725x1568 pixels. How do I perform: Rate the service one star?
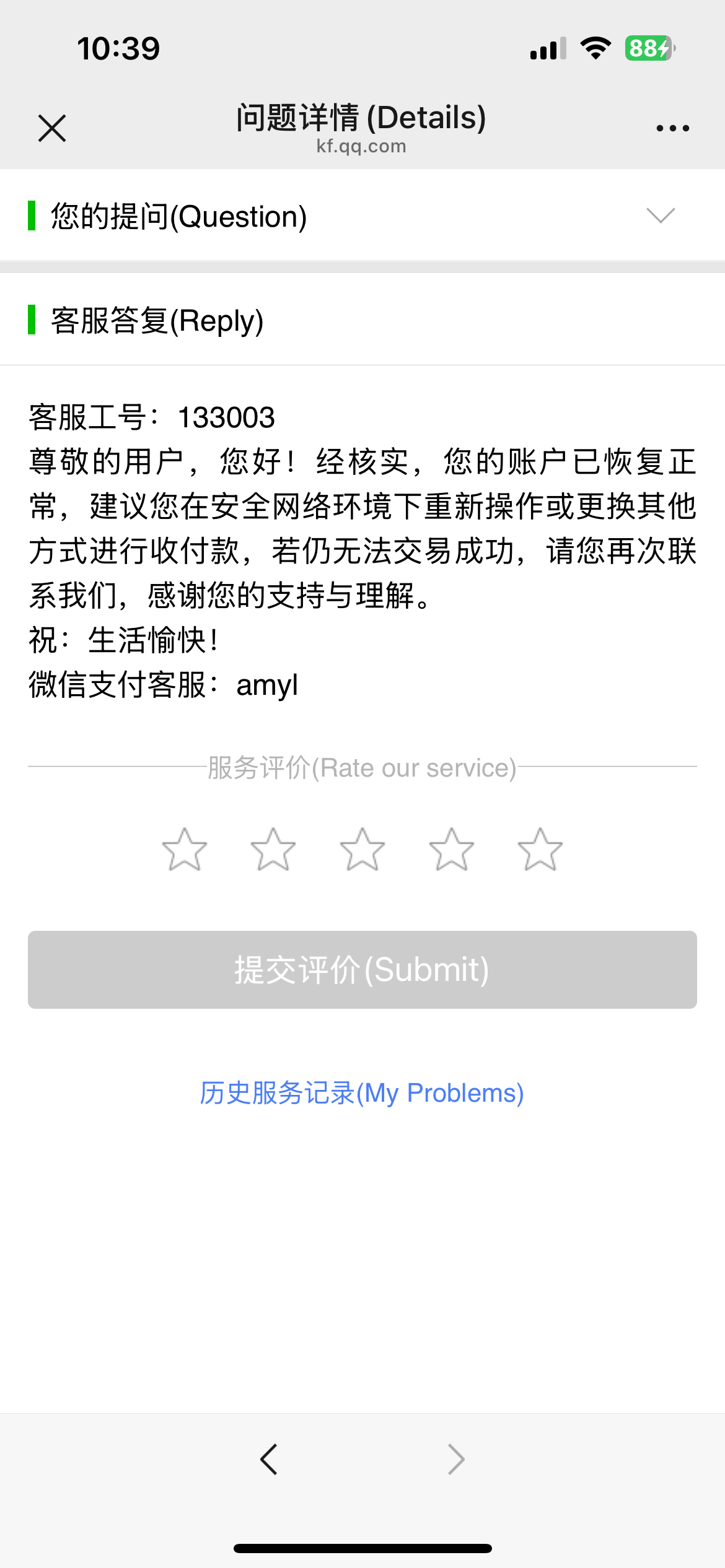(184, 850)
